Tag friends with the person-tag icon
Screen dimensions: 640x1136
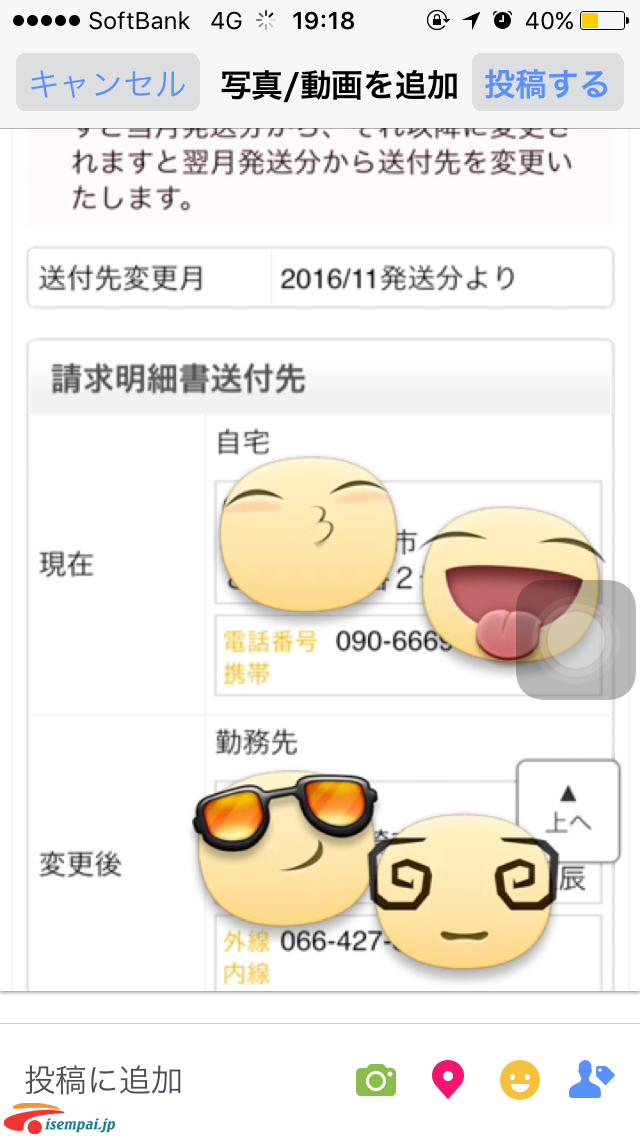590,1080
